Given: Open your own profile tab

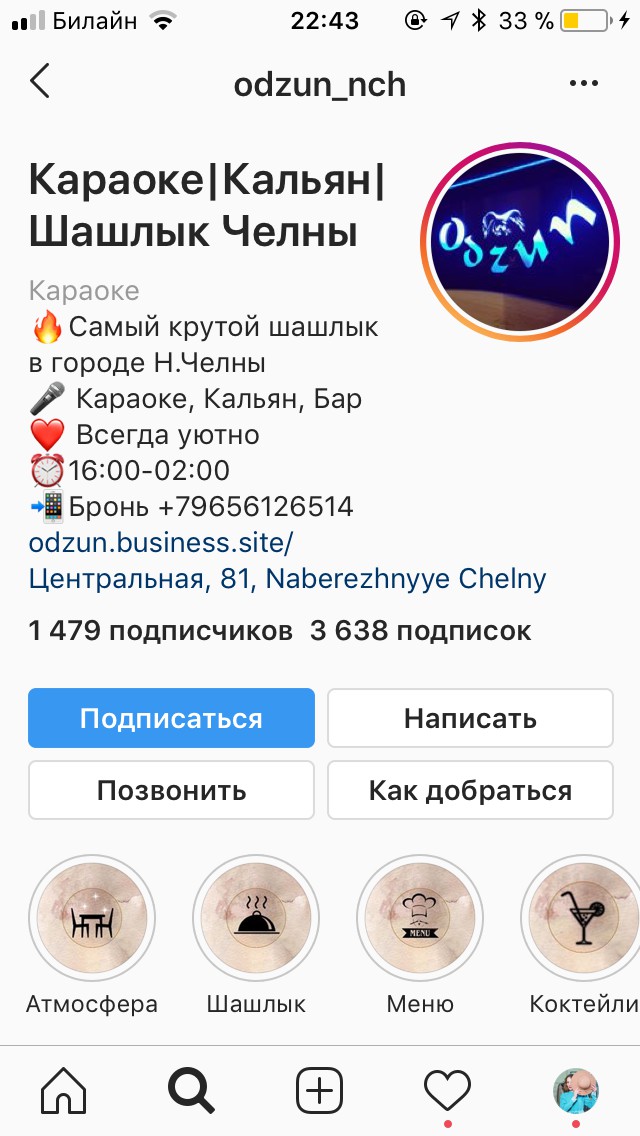Looking at the screenshot, I should (x=576, y=1090).
